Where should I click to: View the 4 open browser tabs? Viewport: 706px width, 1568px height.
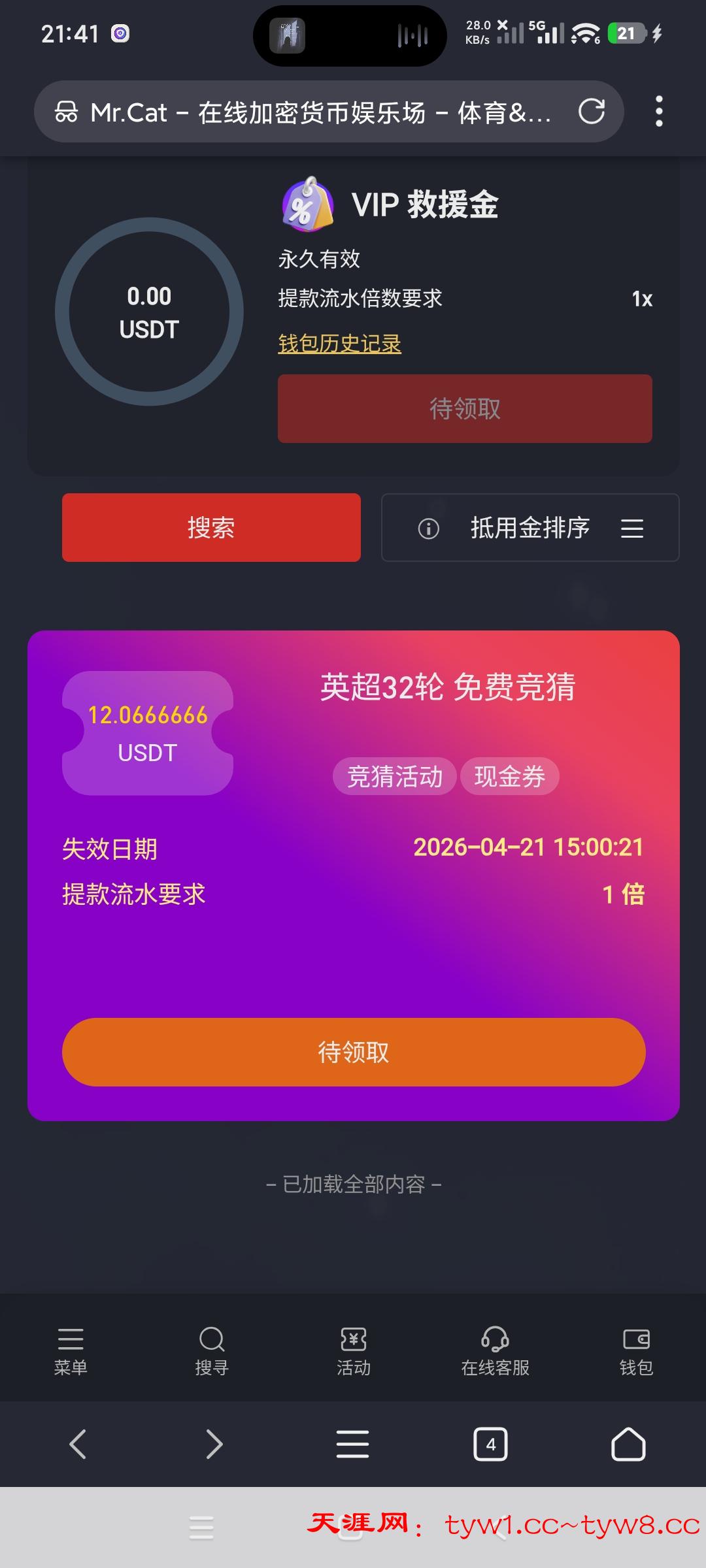pyautogui.click(x=490, y=1444)
